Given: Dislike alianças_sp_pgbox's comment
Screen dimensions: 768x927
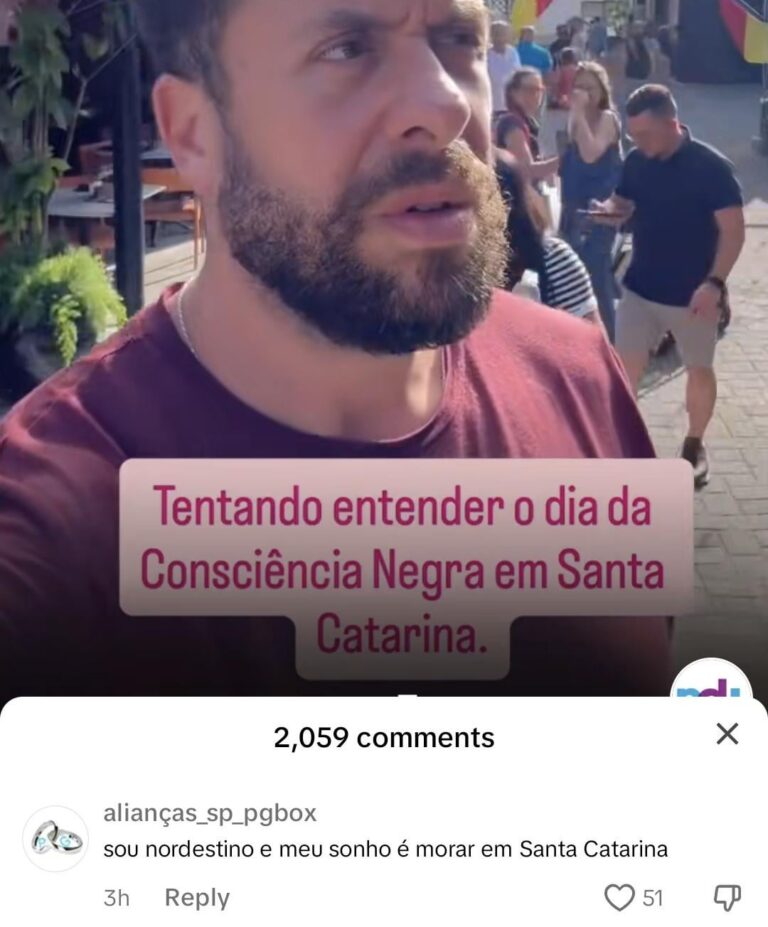Looking at the screenshot, I should 727,897.
